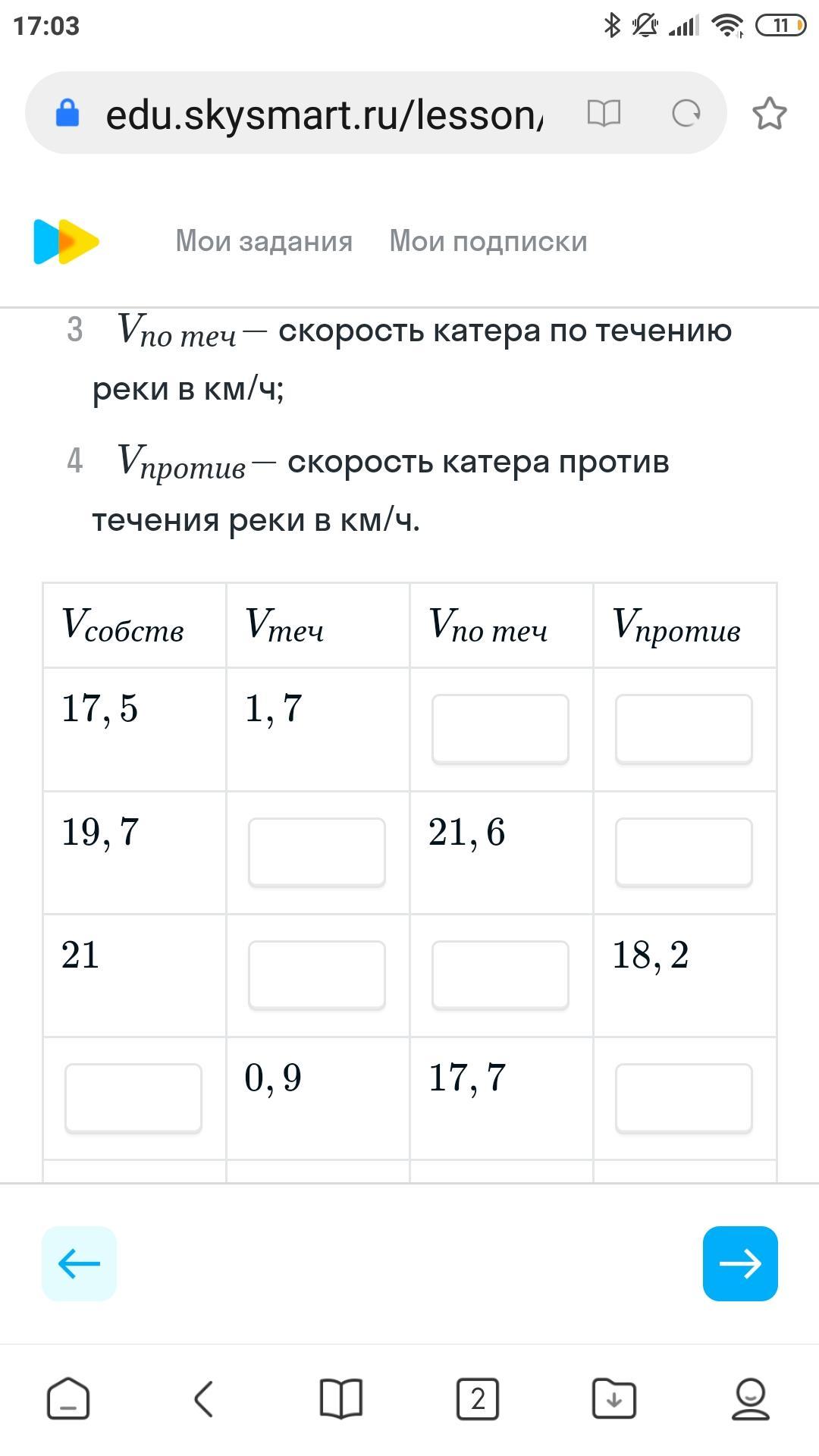
Task: Reload the page
Action: point(686,114)
